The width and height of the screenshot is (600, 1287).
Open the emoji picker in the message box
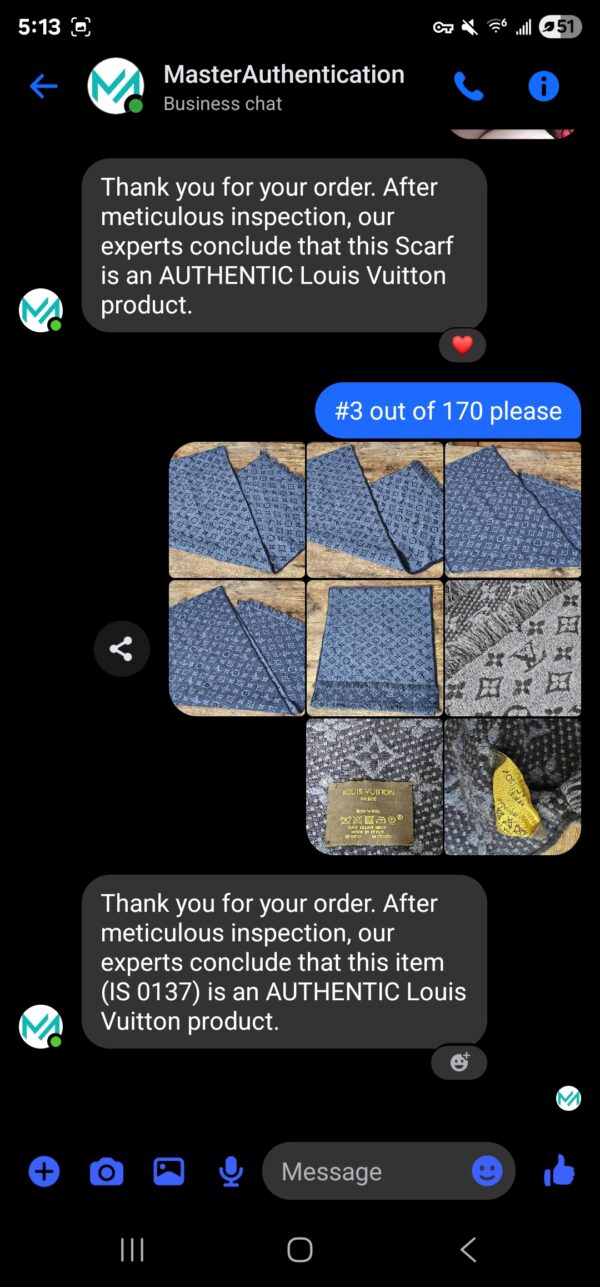click(487, 1171)
